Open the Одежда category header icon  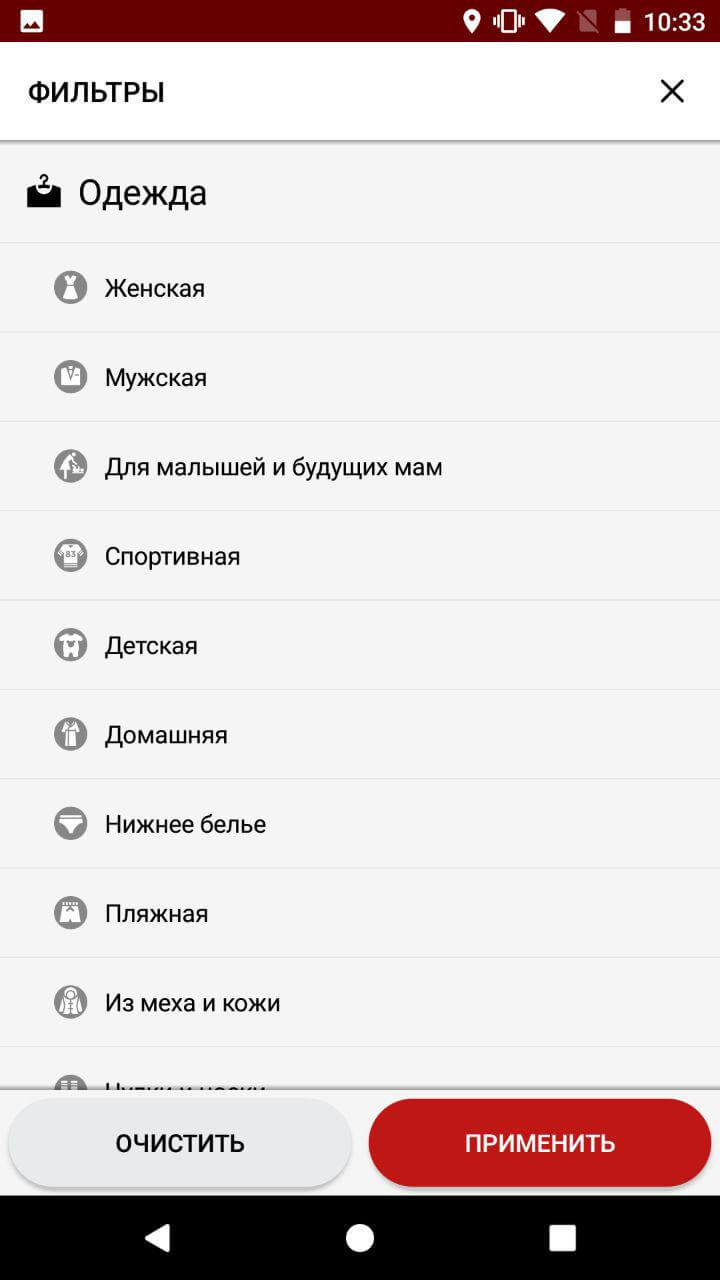[42, 192]
